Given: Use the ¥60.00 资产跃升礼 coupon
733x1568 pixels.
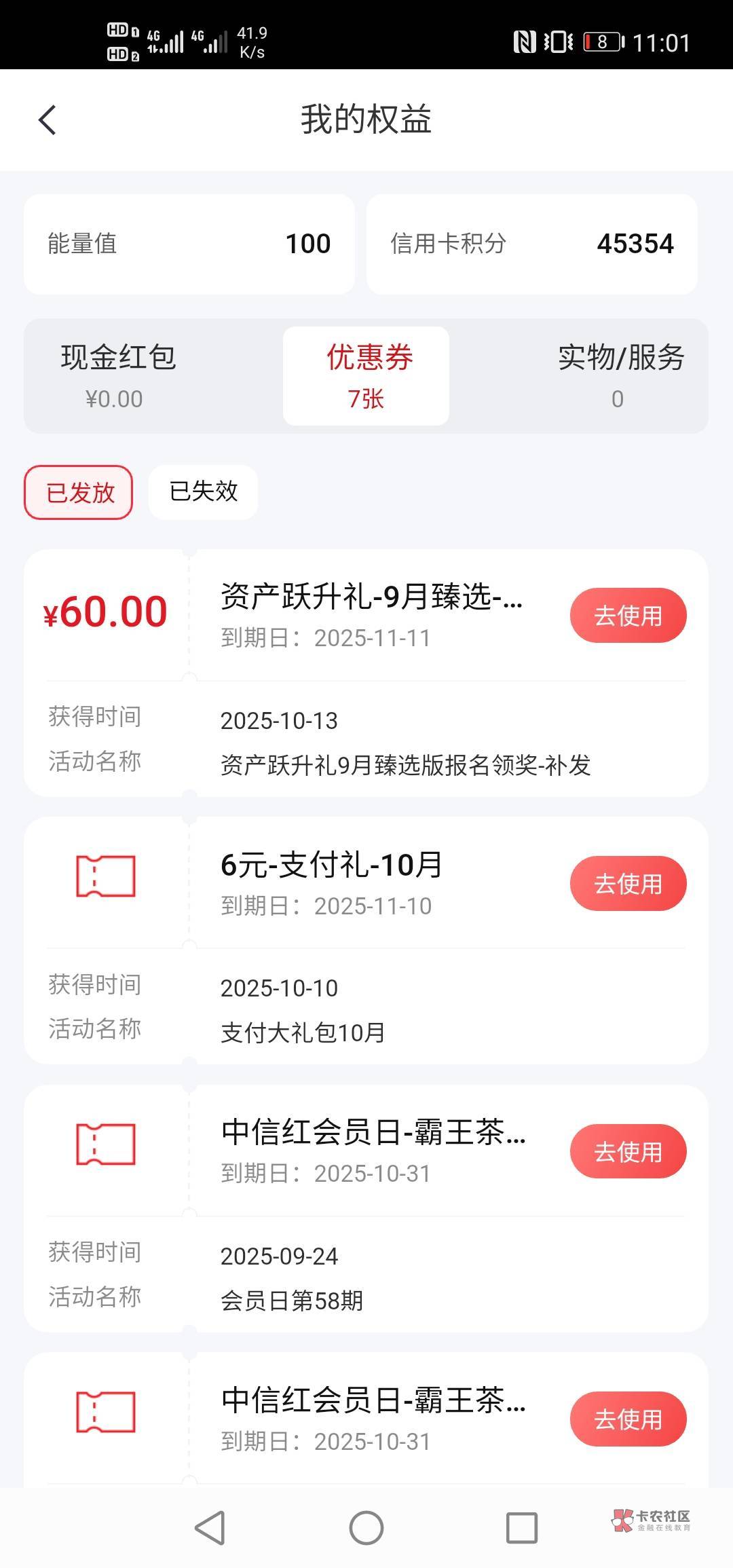Looking at the screenshot, I should [628, 615].
